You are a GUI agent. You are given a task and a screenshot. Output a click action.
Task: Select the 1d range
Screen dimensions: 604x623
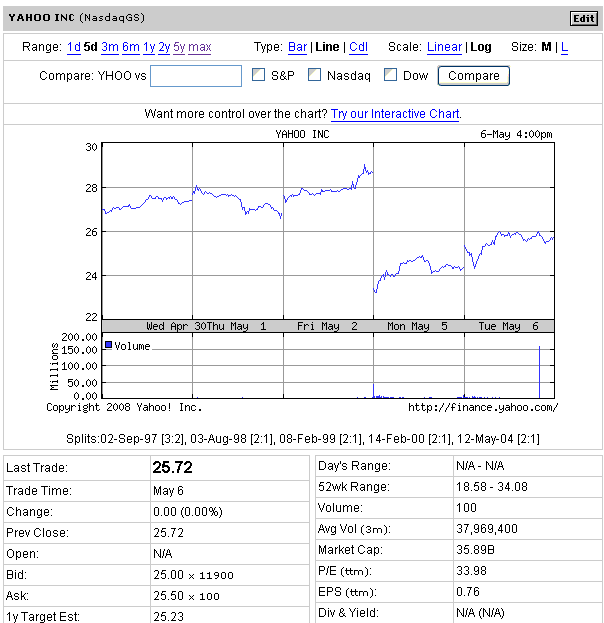[74, 47]
